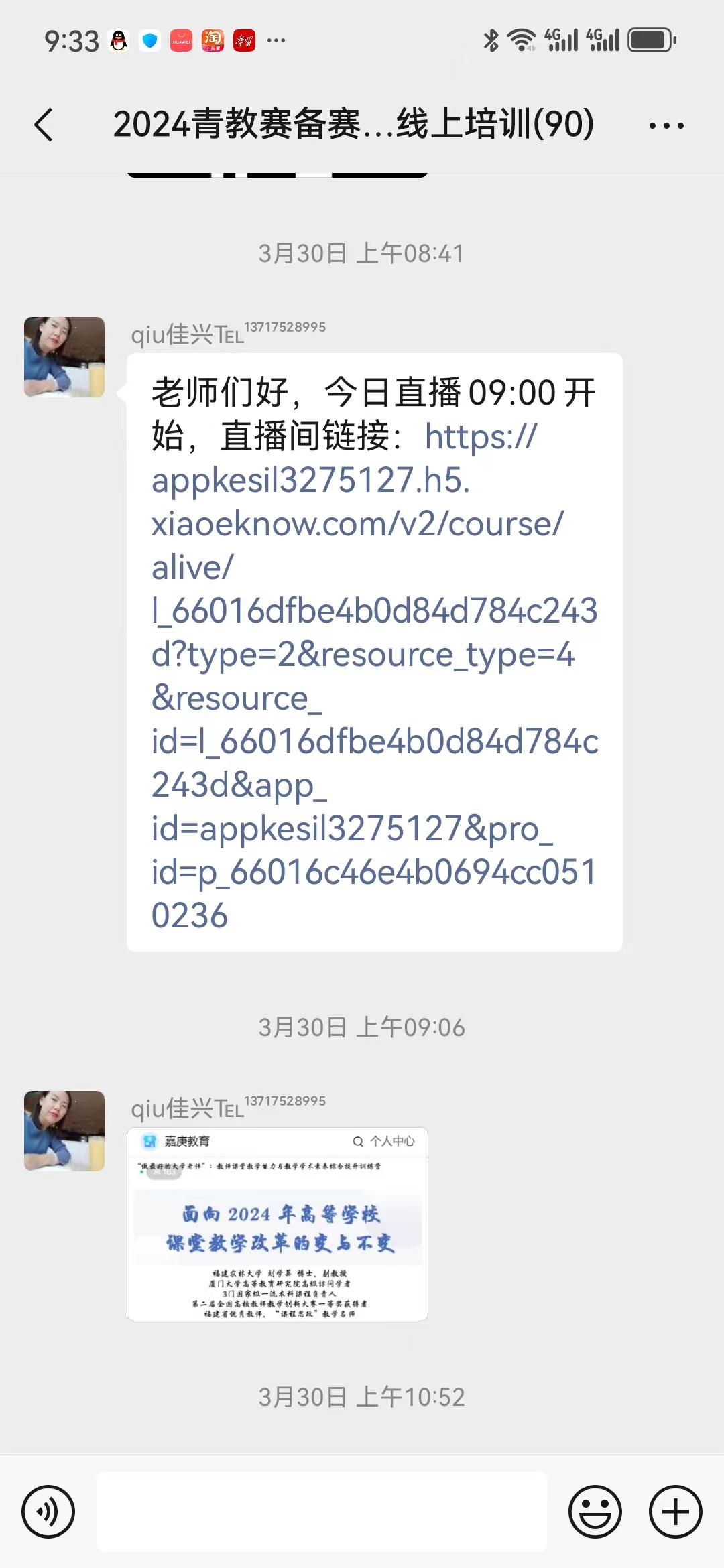
Task: Focus the message text field
Action: tap(322, 1512)
